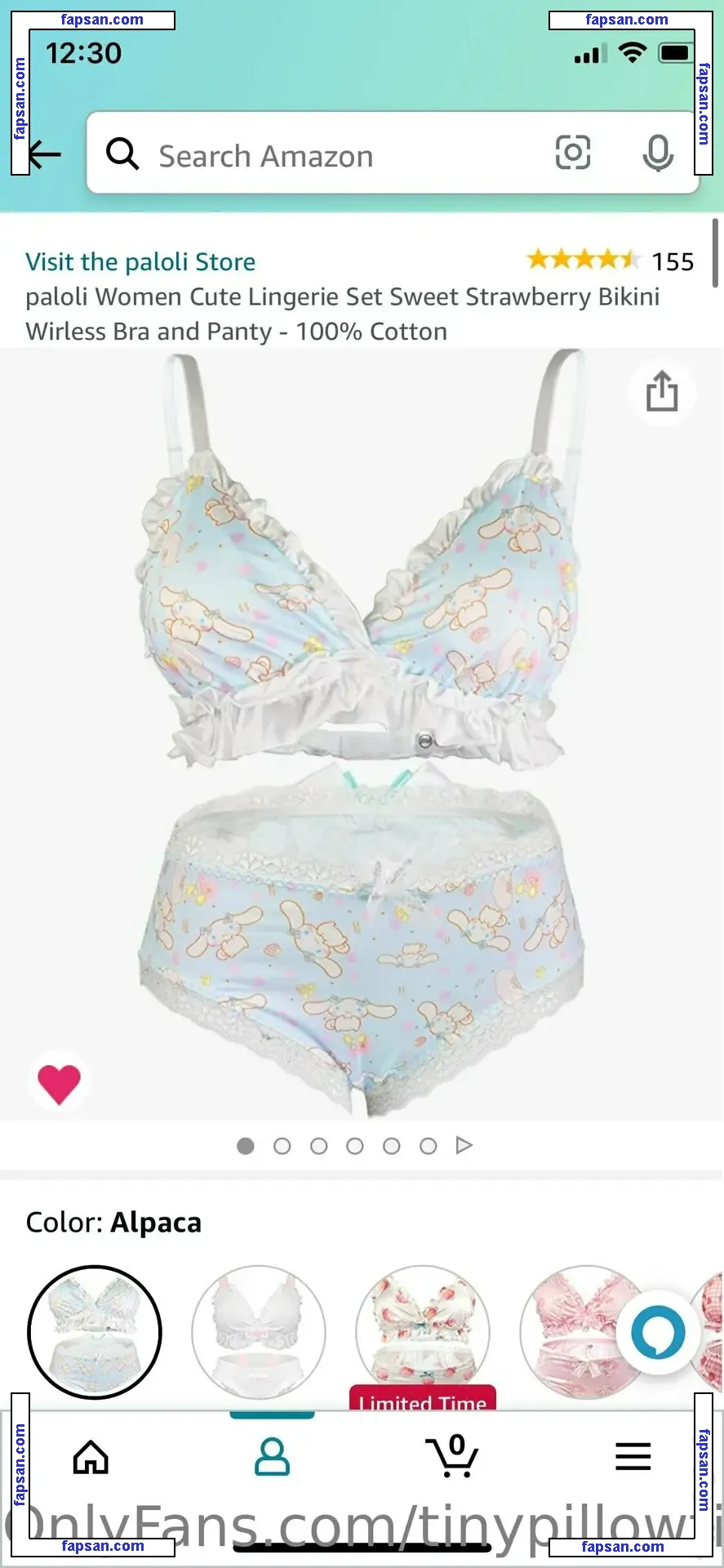724x1568 pixels.
Task: Pick the strawberry print color swatch
Action: [423, 1327]
